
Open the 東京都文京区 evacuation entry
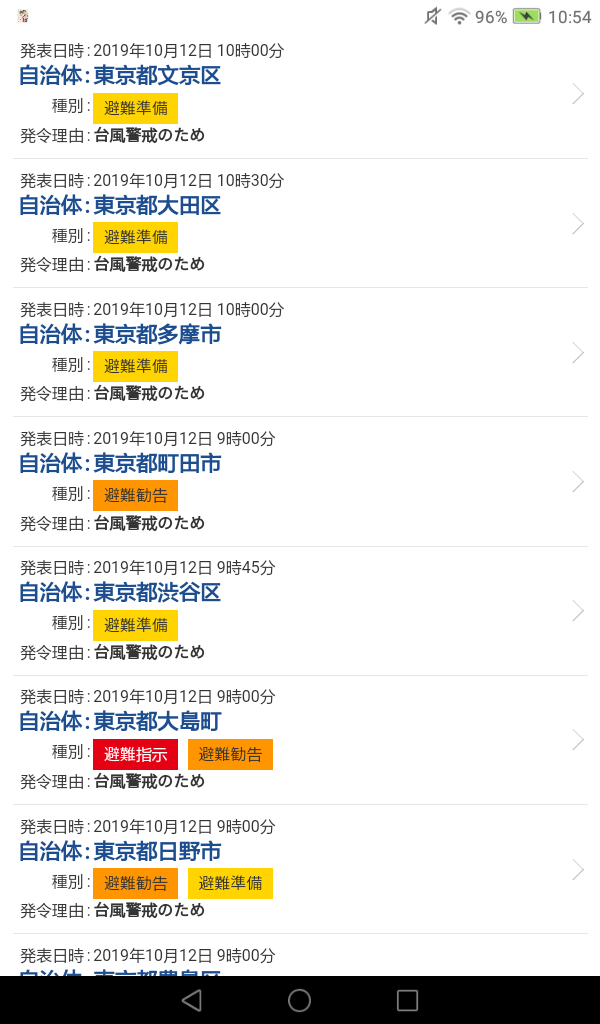(300, 94)
